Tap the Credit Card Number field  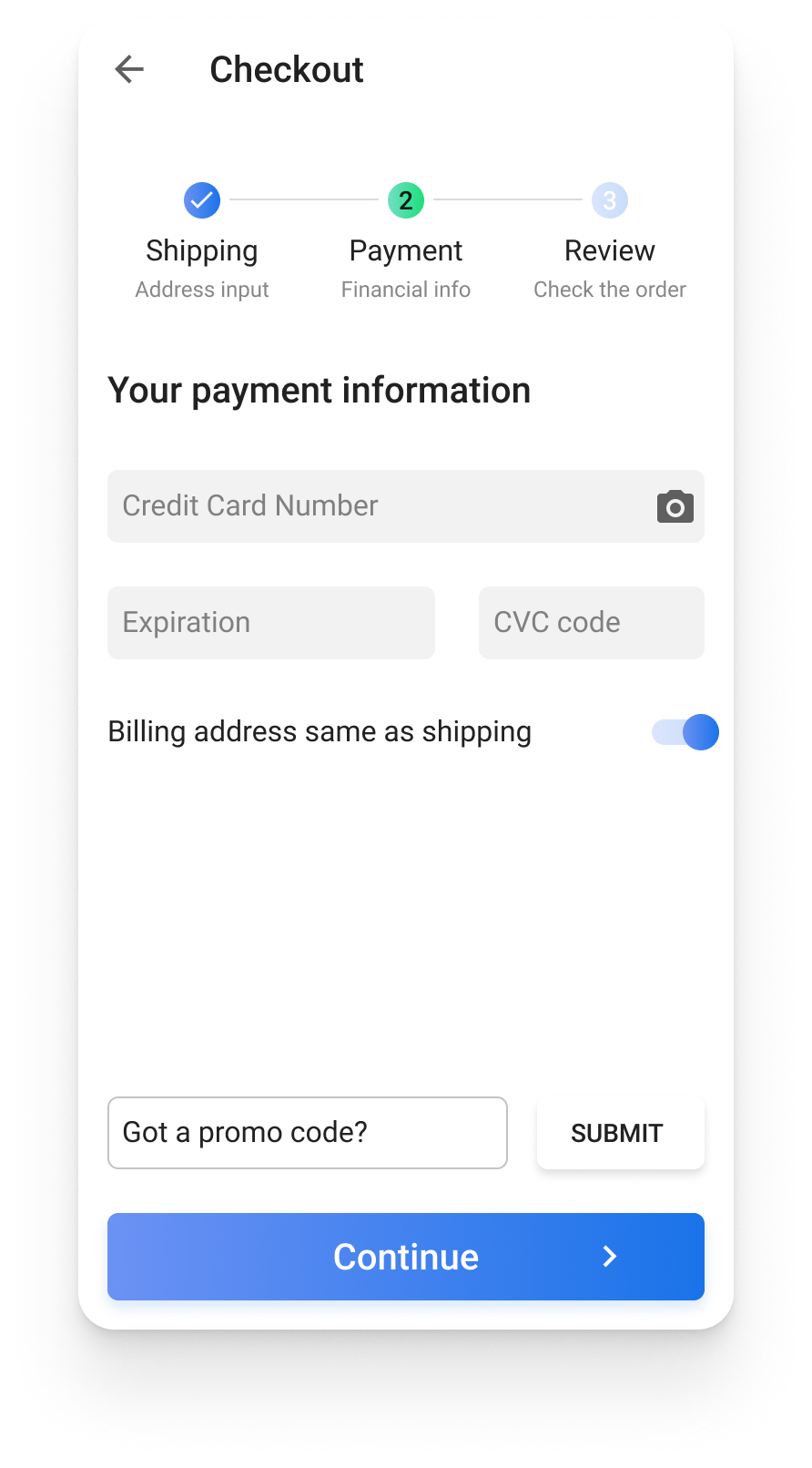point(406,506)
